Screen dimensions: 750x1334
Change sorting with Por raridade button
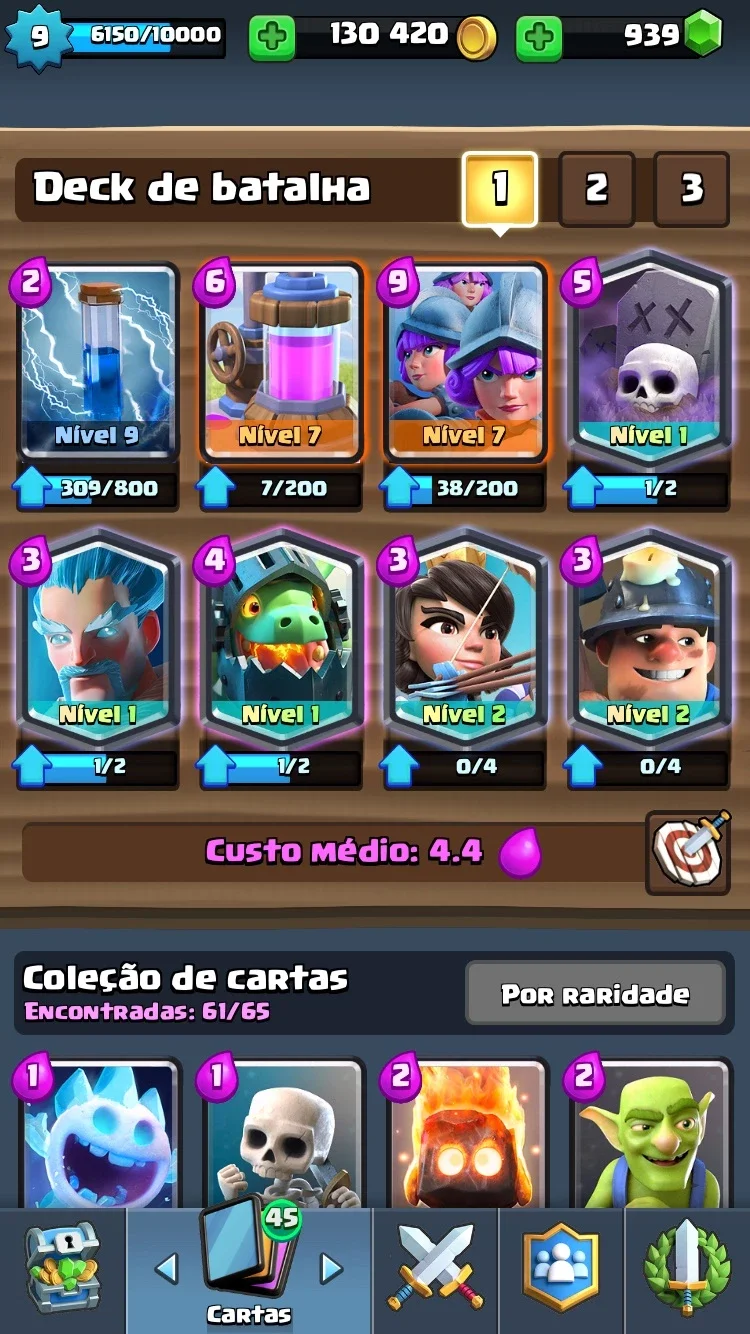(595, 994)
